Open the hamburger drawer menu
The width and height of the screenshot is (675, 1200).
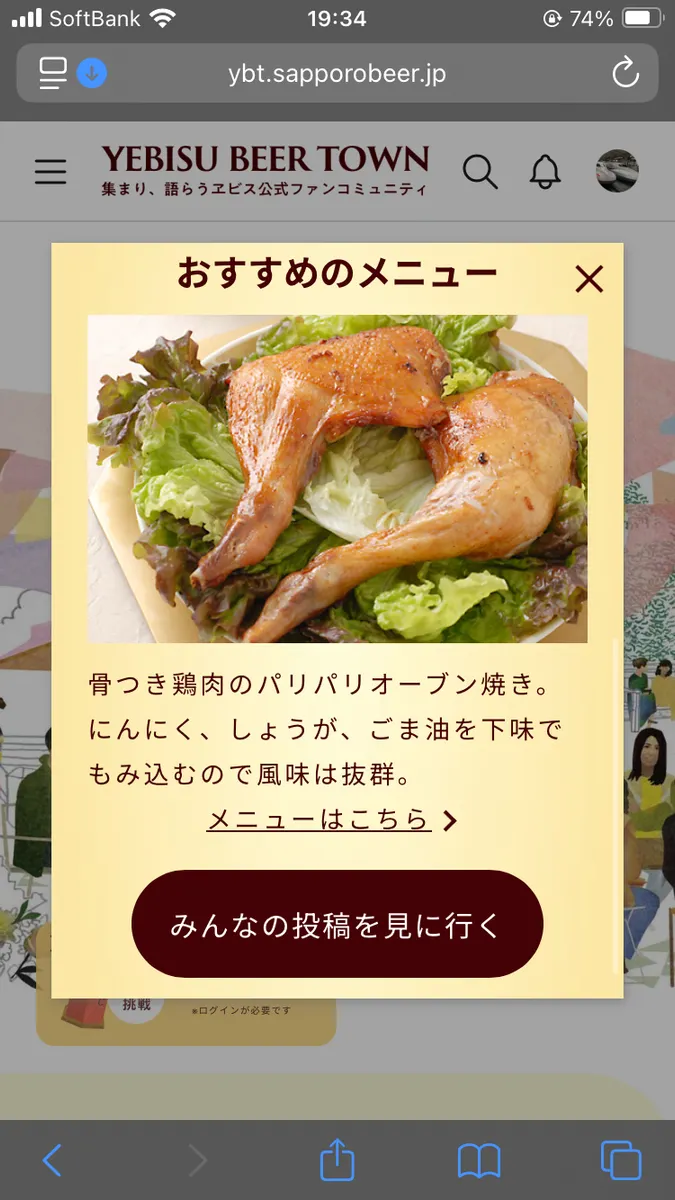[51, 172]
